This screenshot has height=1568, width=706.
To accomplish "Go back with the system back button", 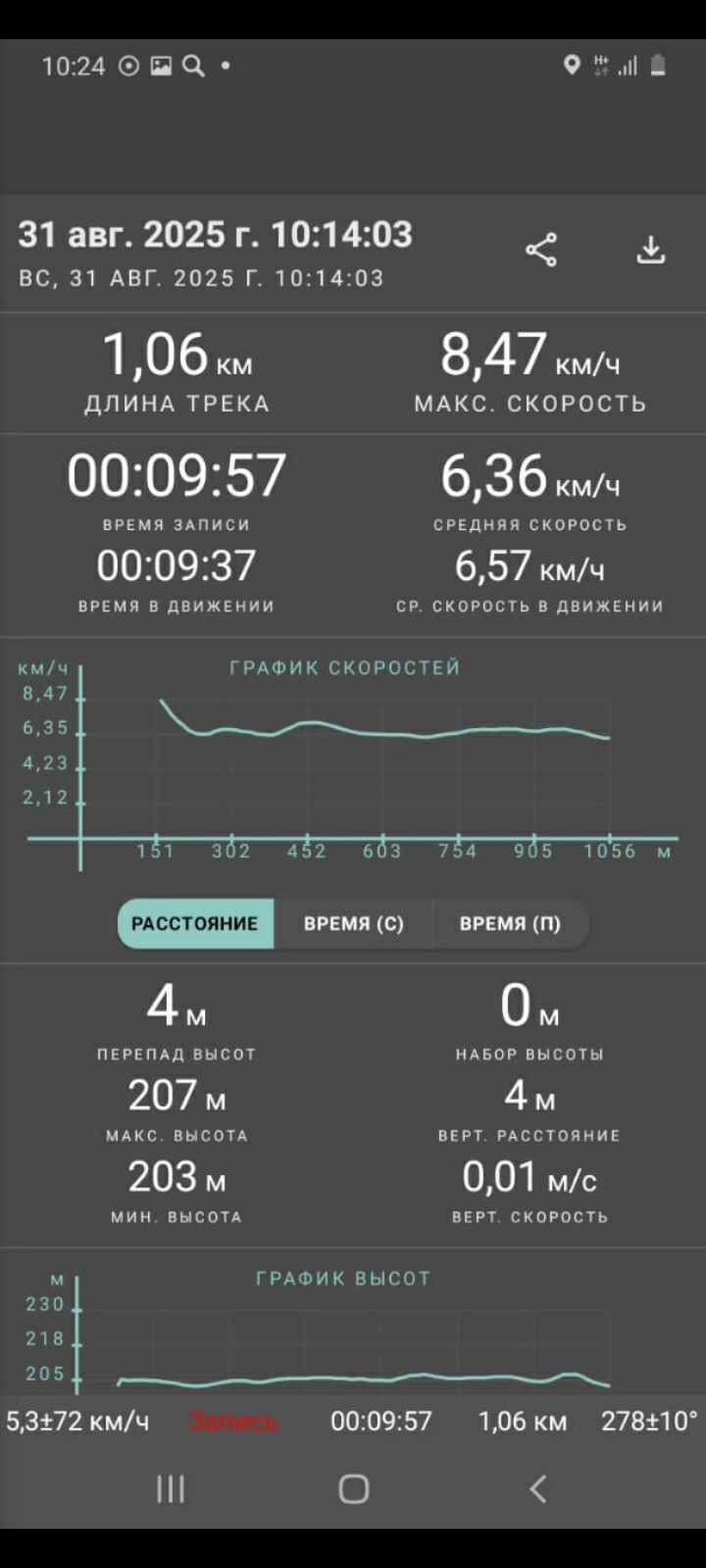I will coord(537,1489).
